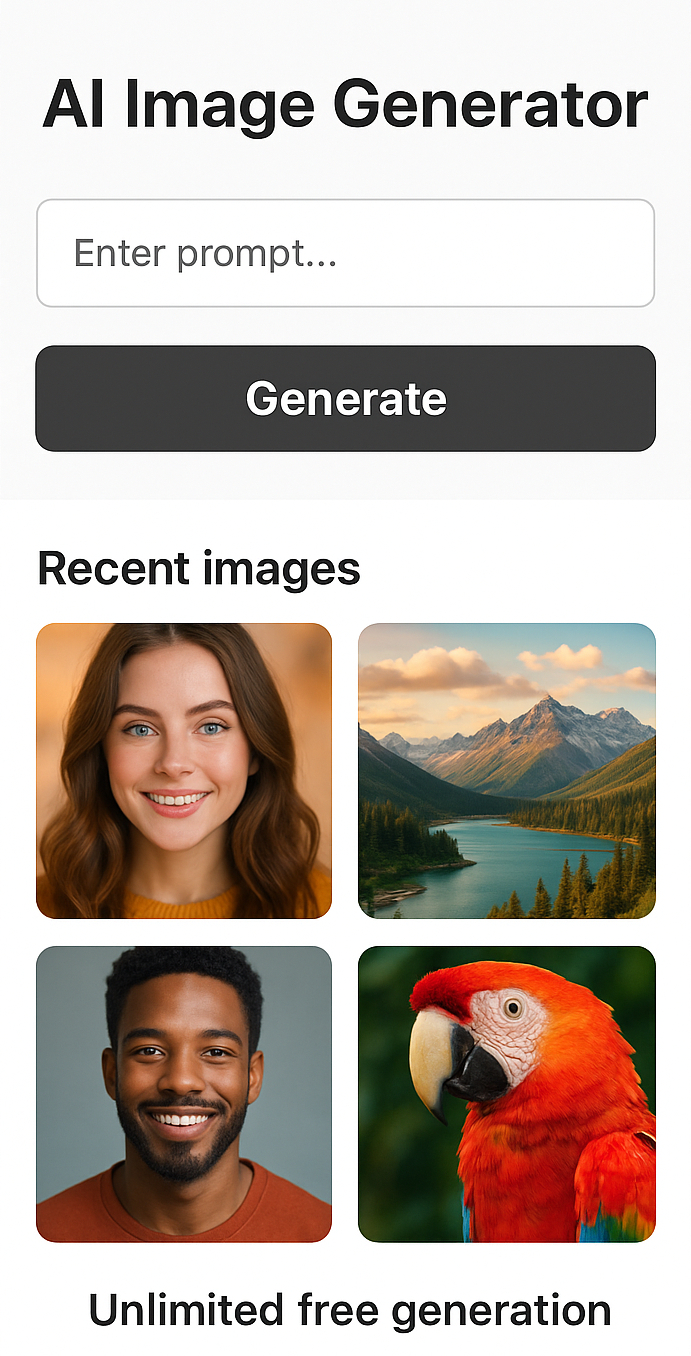View the bearded man portrait image
Viewport: 691px width, 1356px height.
[184, 1094]
